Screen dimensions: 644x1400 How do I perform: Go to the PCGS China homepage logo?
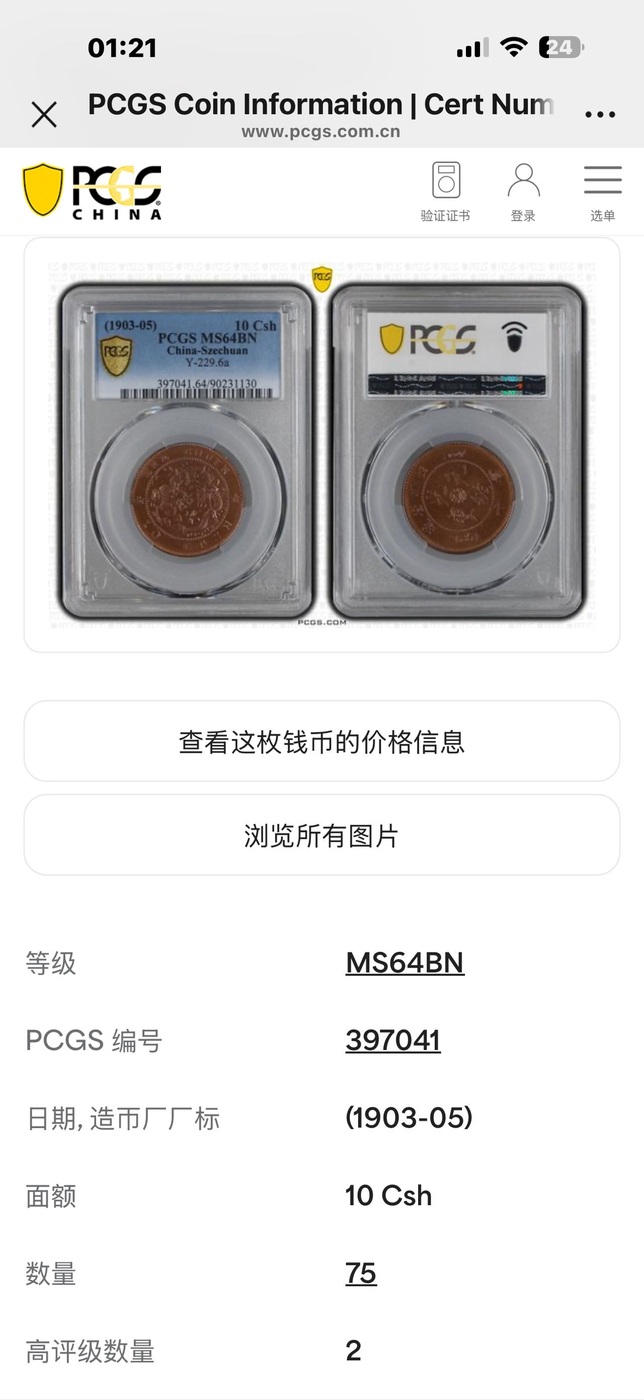[93, 191]
